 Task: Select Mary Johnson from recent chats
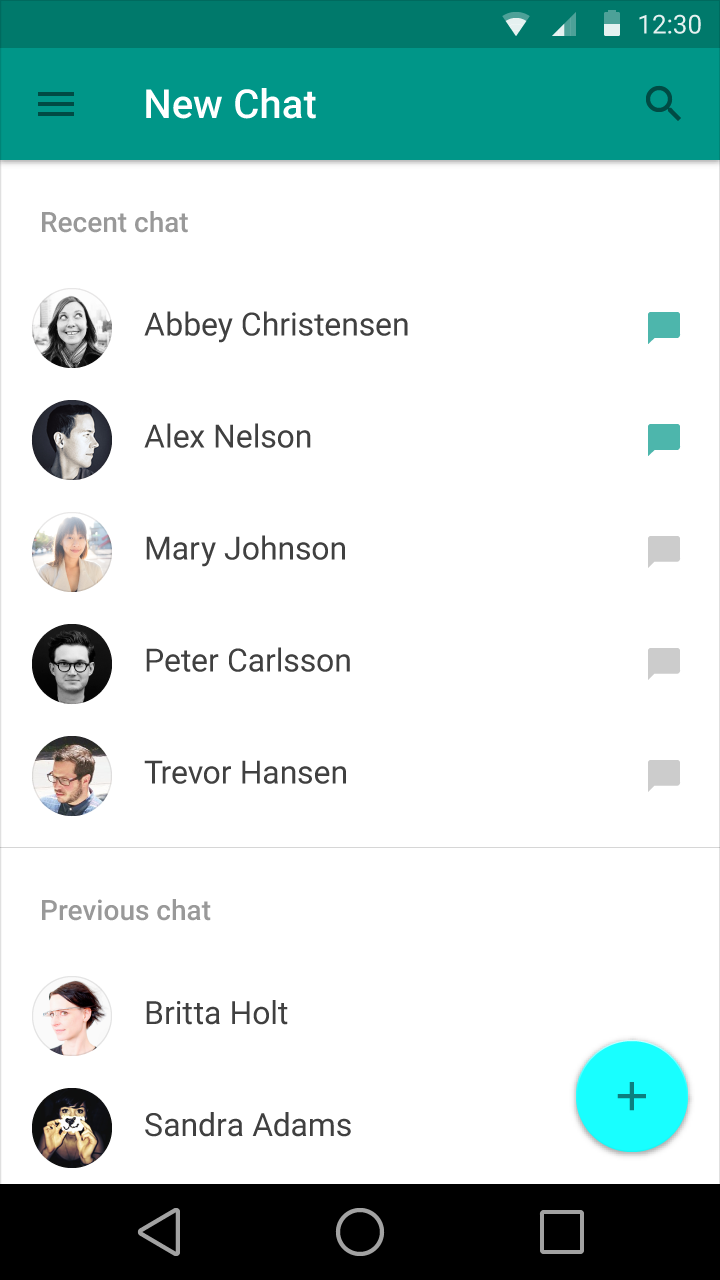coord(360,552)
